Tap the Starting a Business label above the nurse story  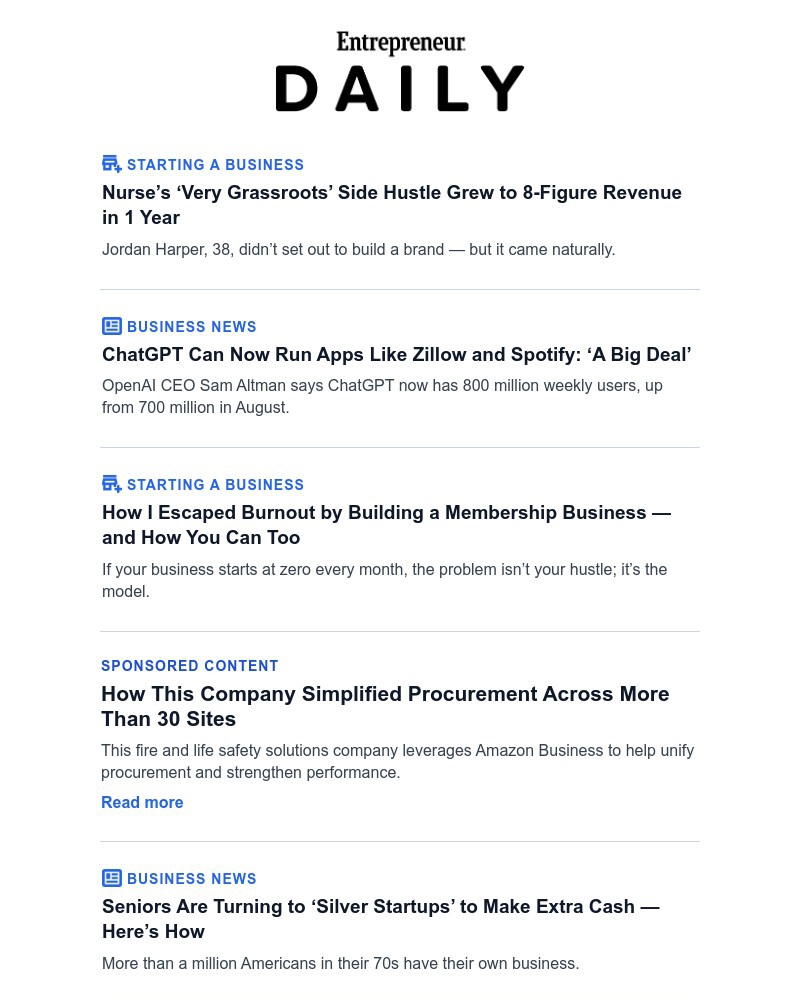click(214, 165)
